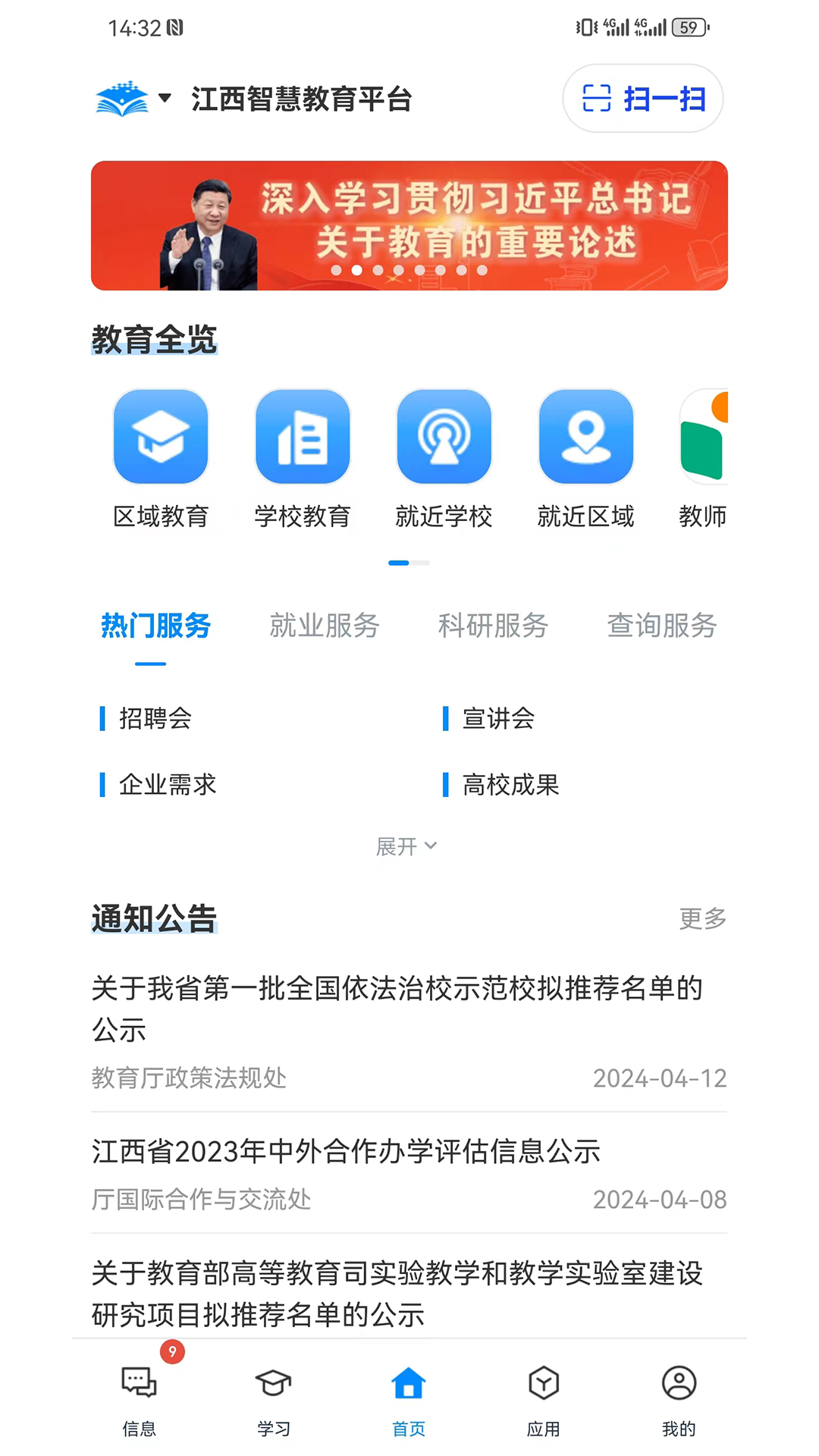
Task: Open the 中外合作办学评估 notice
Action: click(x=345, y=1152)
